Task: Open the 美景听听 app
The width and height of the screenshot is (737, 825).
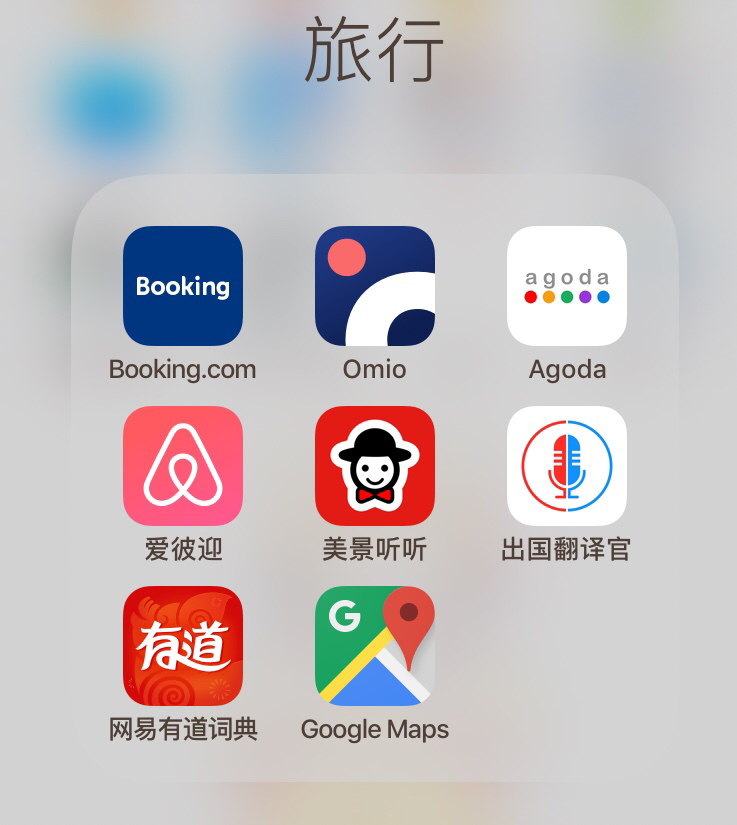Action: [375, 466]
